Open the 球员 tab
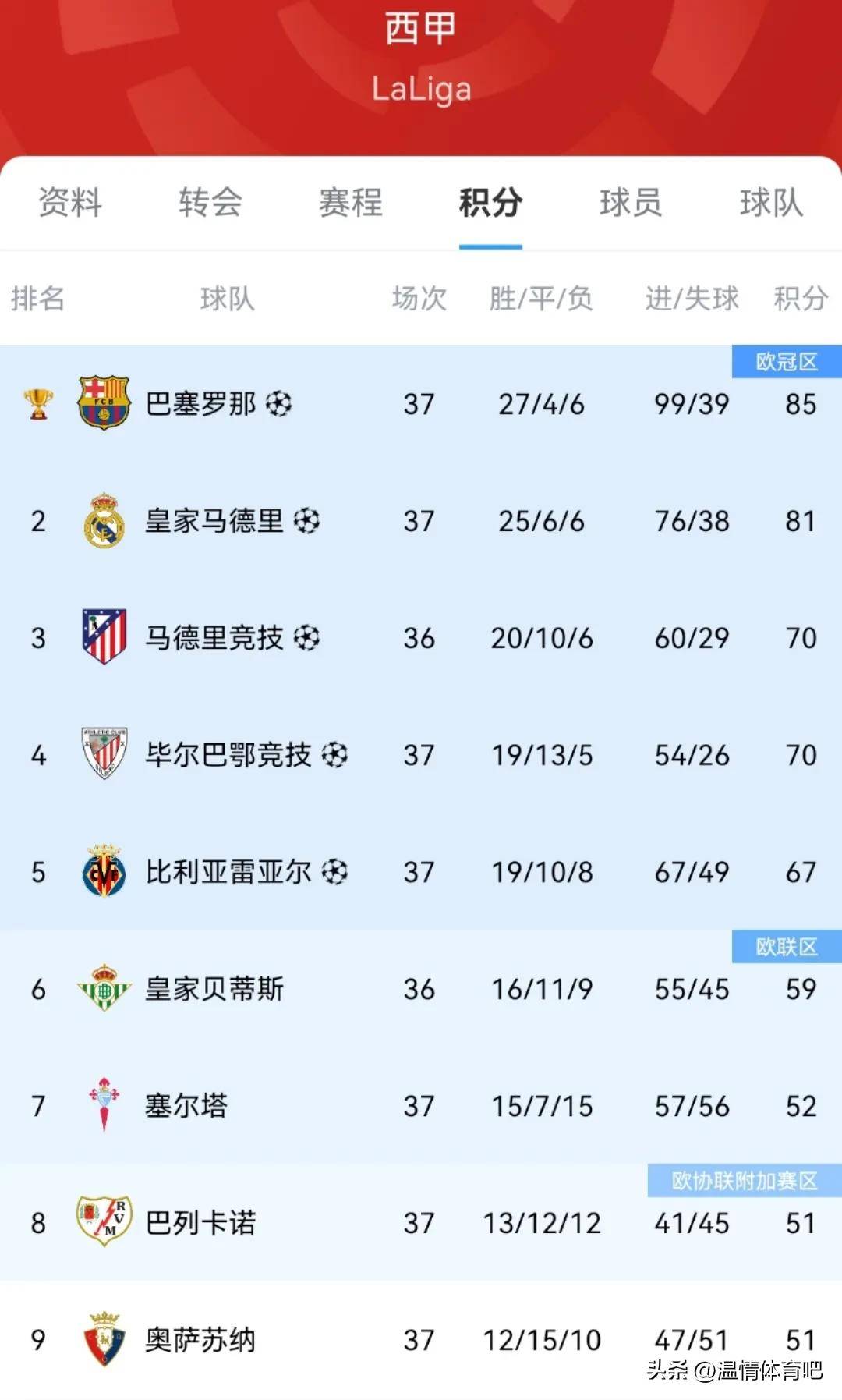The width and height of the screenshot is (842, 1400). [x=631, y=203]
